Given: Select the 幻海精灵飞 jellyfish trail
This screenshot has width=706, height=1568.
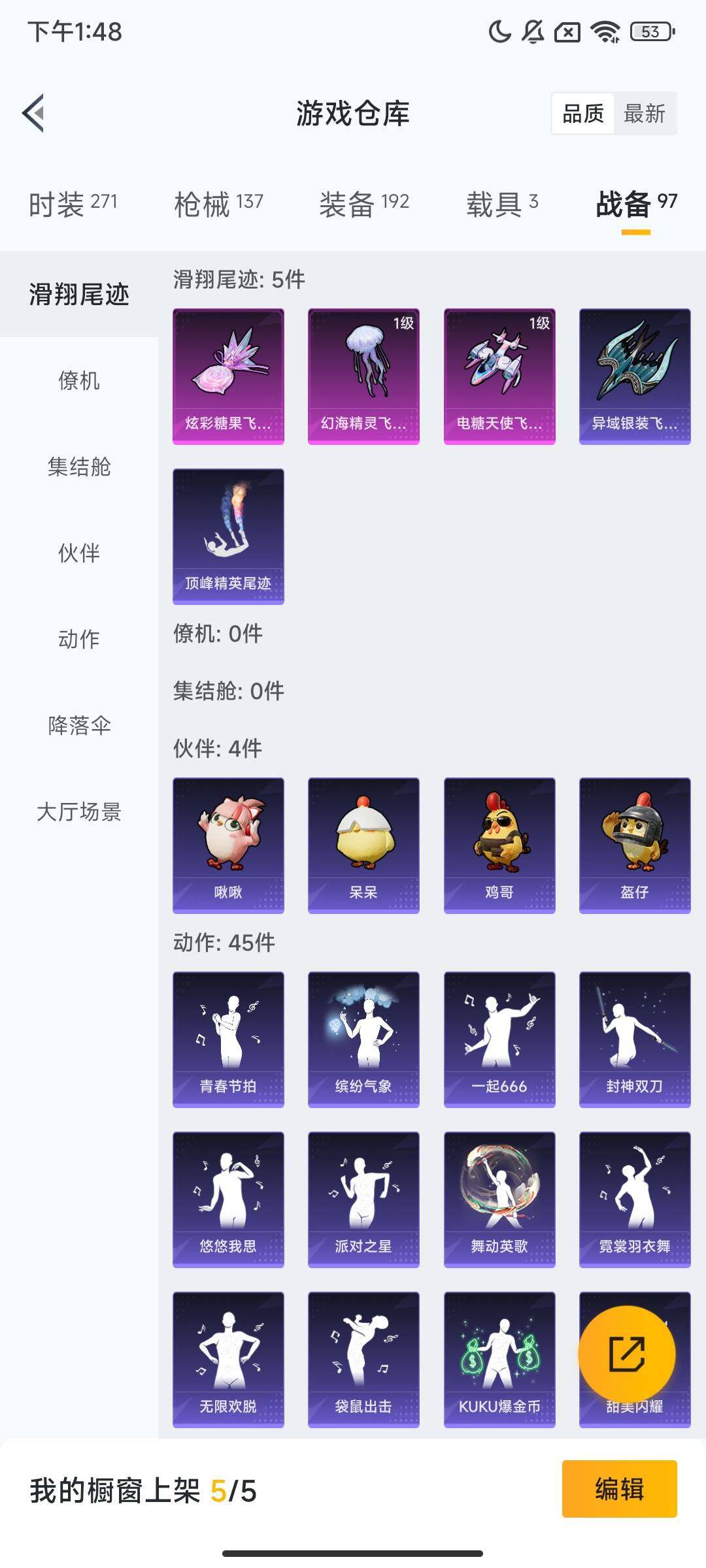Looking at the screenshot, I should tap(363, 376).
